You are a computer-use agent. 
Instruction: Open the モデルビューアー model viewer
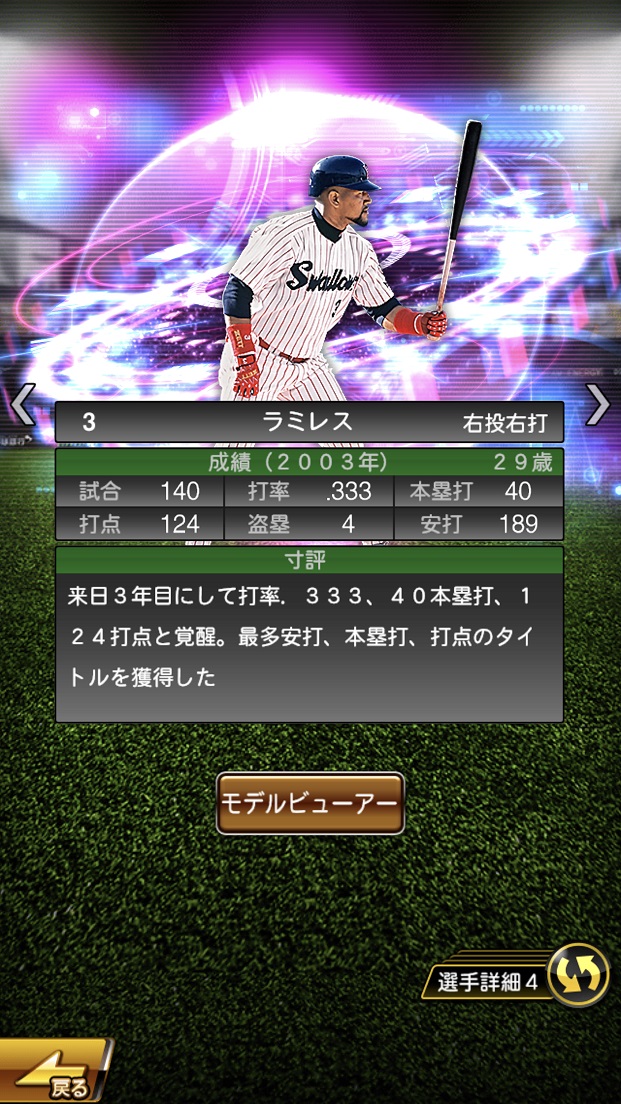[310, 803]
